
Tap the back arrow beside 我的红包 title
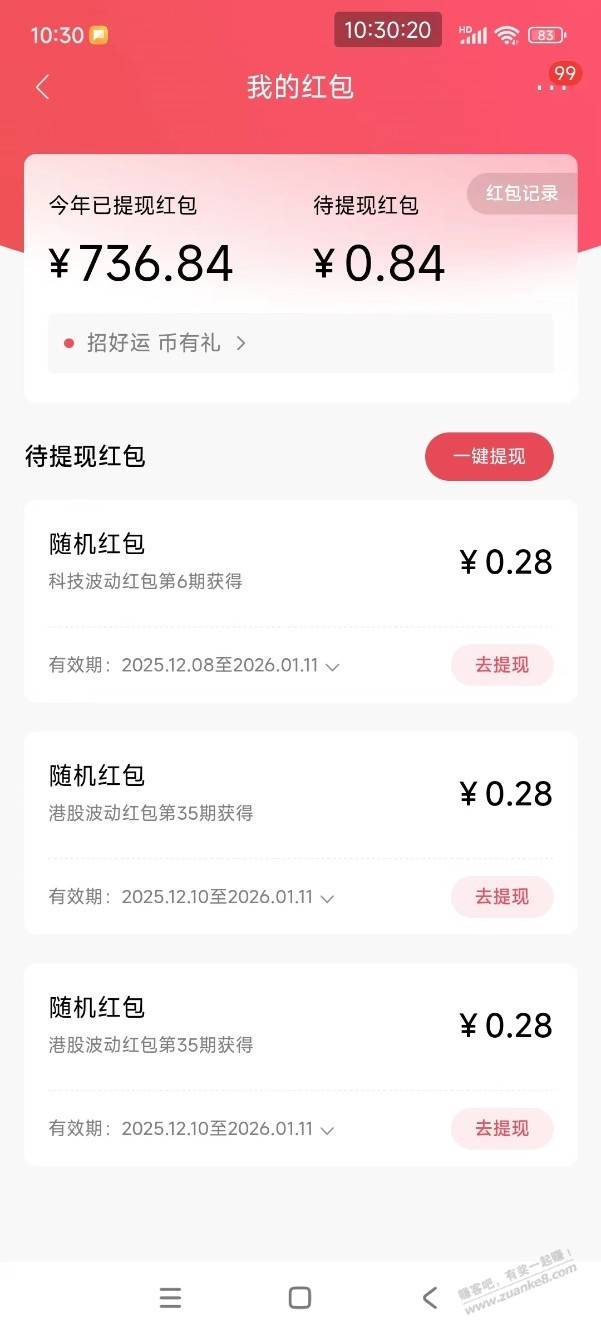[42, 88]
